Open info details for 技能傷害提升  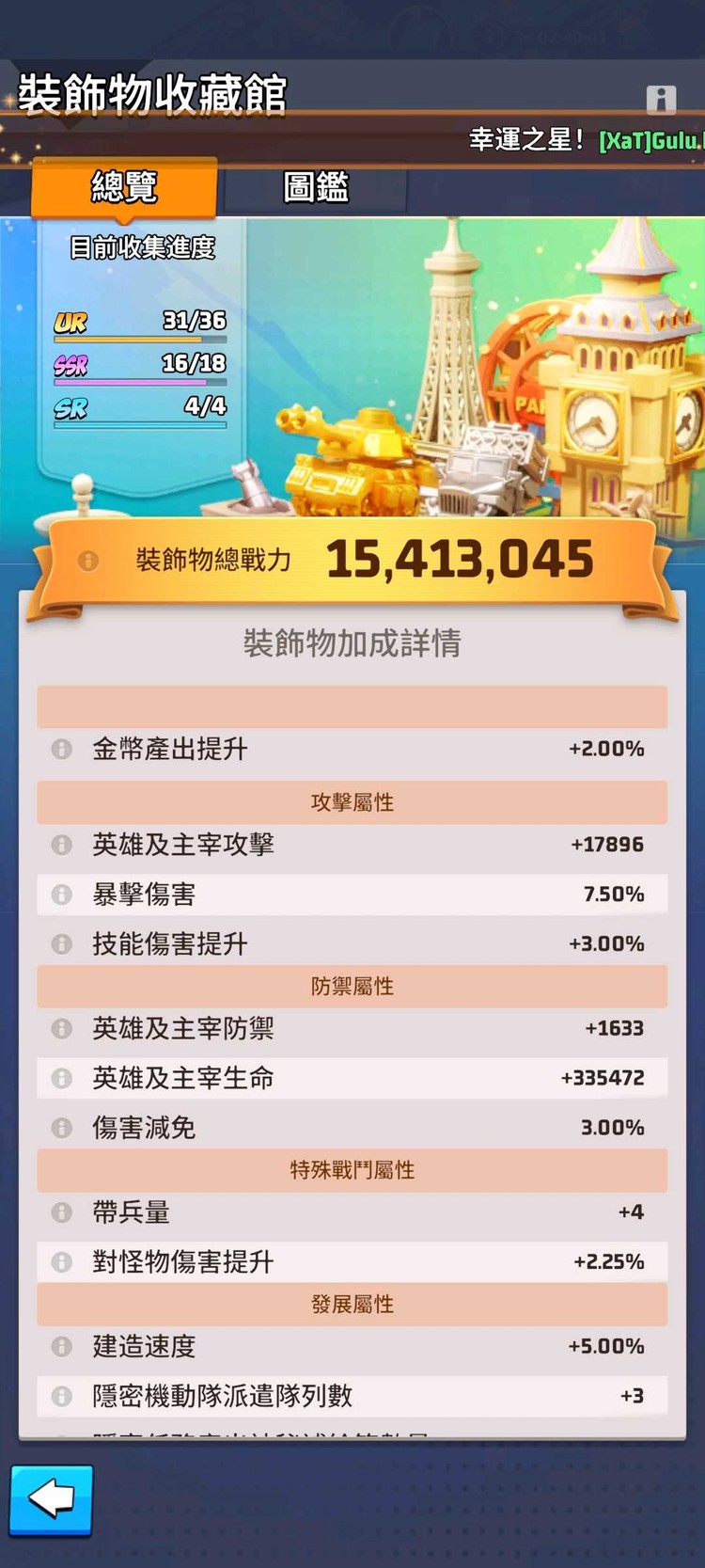click(x=62, y=942)
